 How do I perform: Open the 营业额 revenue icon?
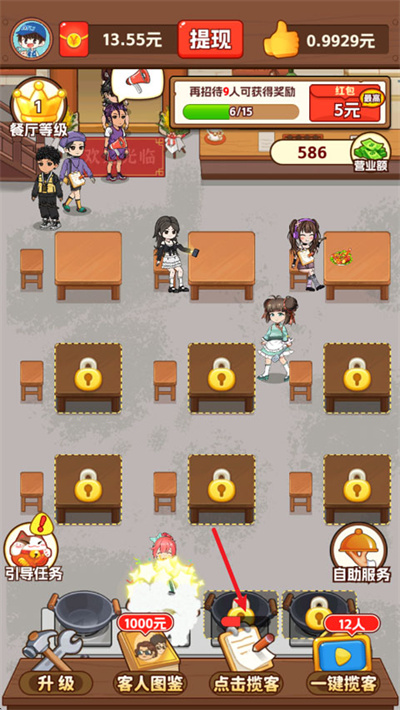(371, 152)
